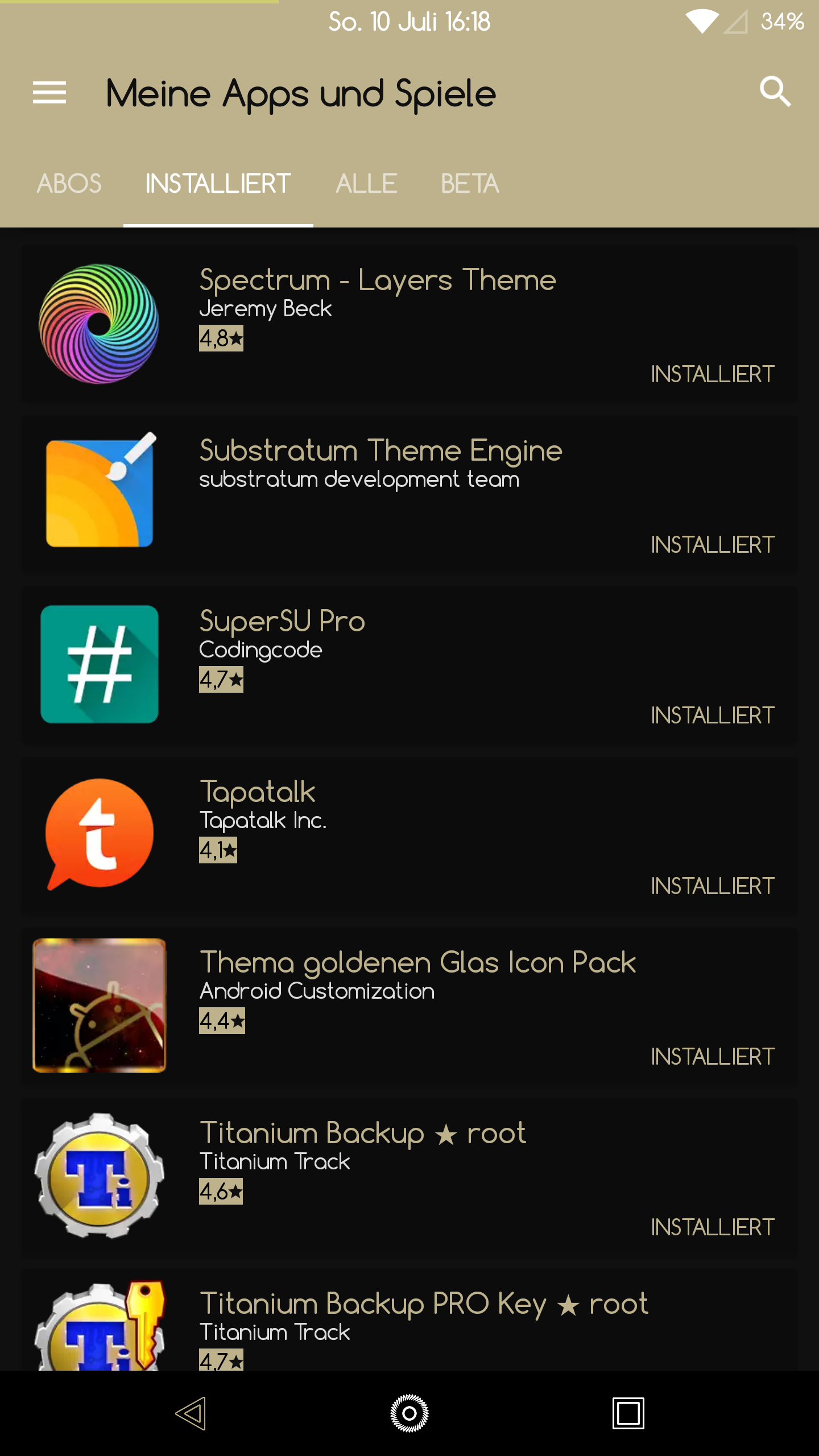Open Thema goldenen Glas Icon Pack
Screen dimensions: 819x1456
(409, 1006)
